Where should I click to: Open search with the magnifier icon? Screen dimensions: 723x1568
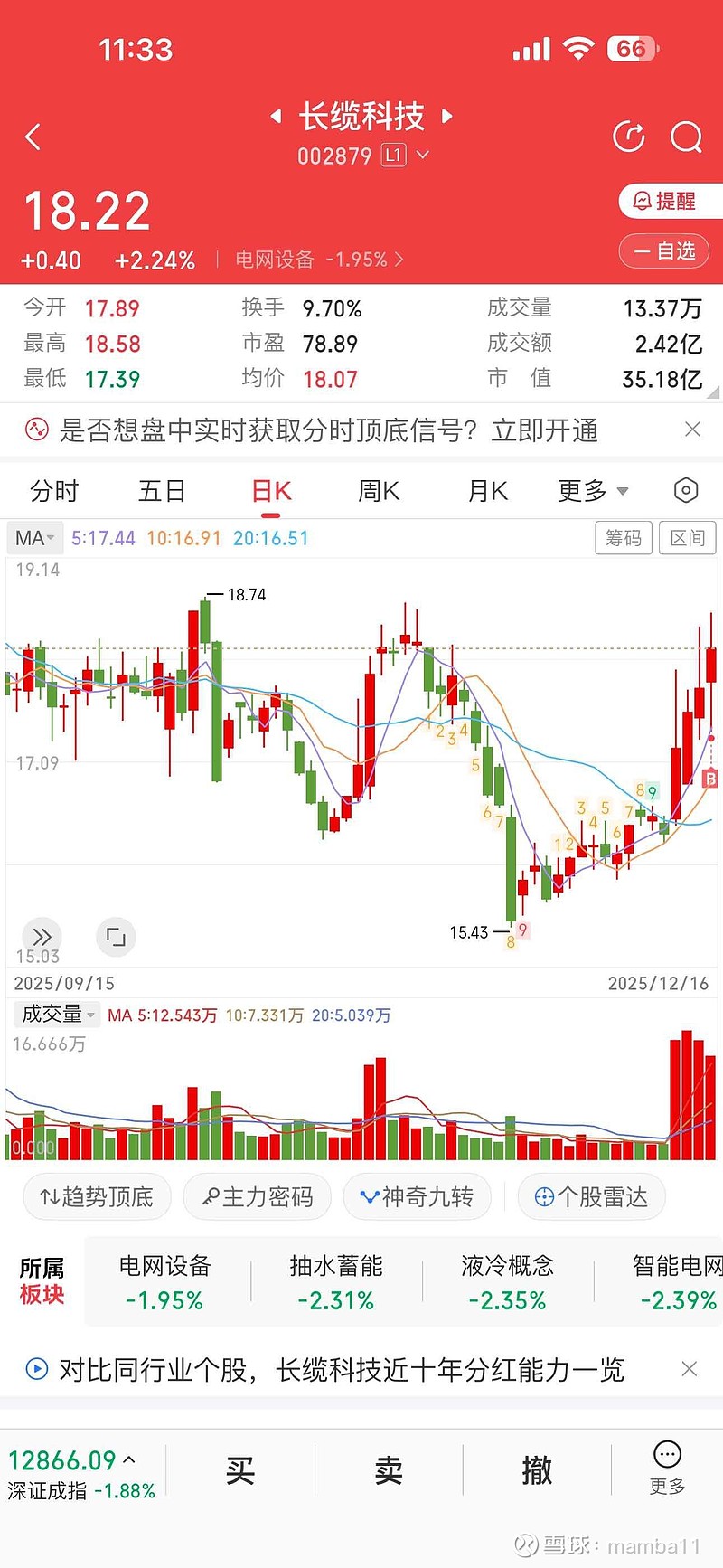click(x=686, y=137)
